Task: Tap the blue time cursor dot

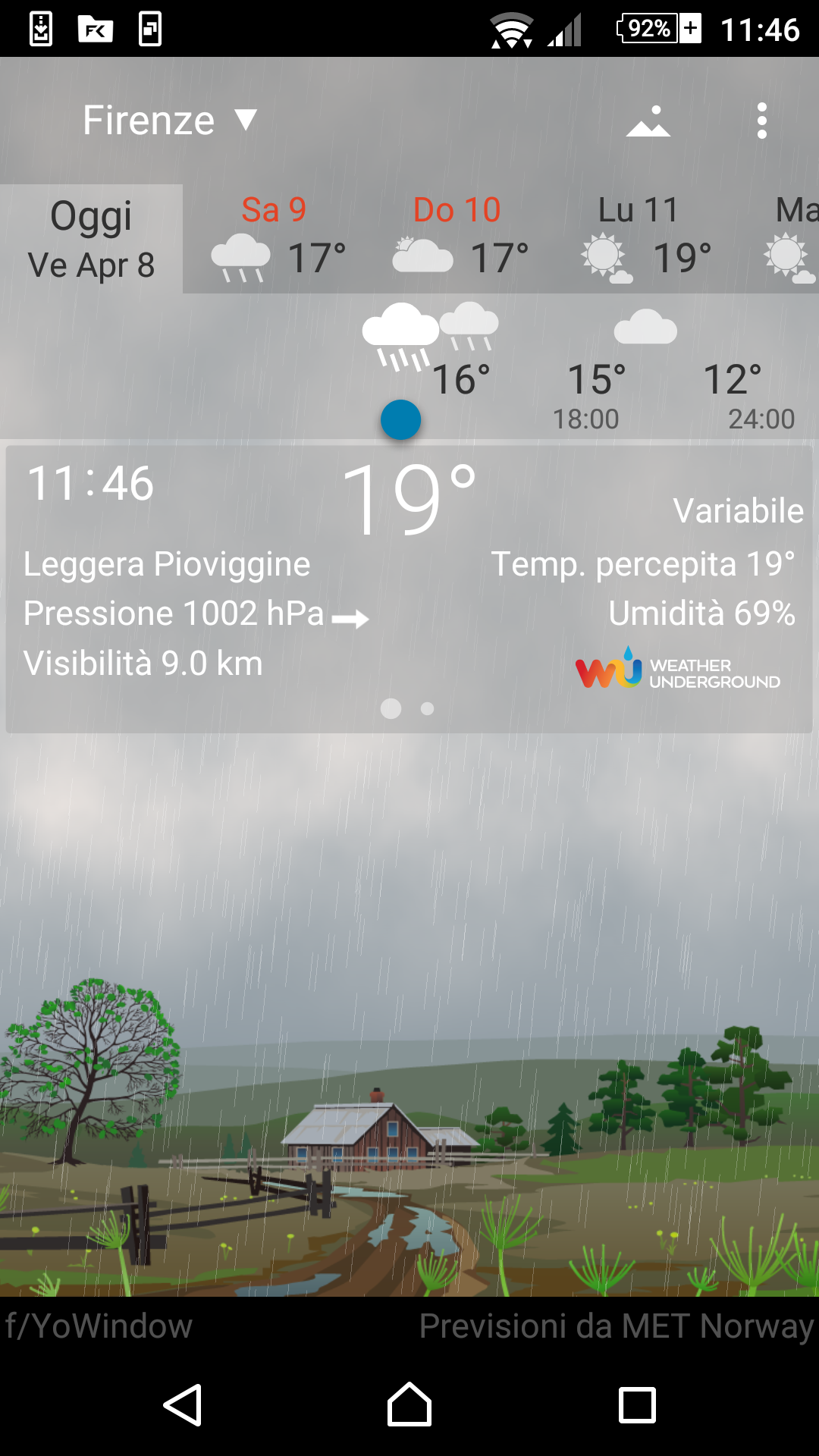Action: point(400,420)
